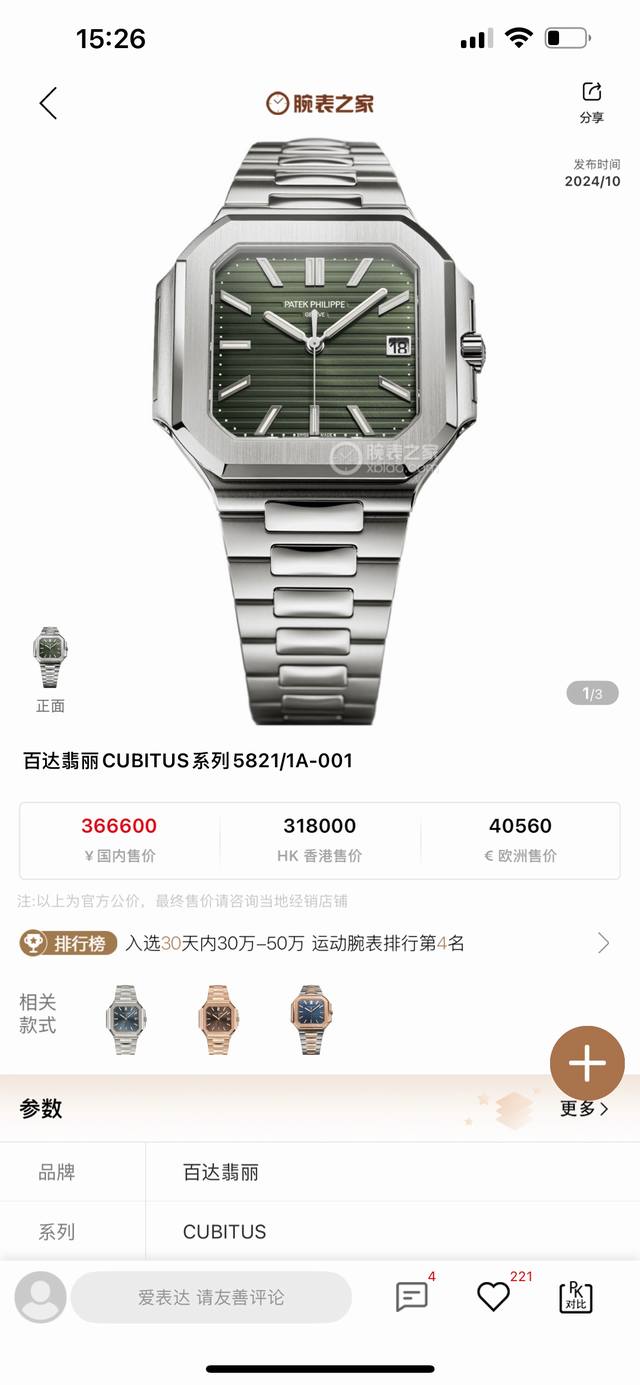Share this watch page
The image size is (640, 1385).
(x=591, y=101)
